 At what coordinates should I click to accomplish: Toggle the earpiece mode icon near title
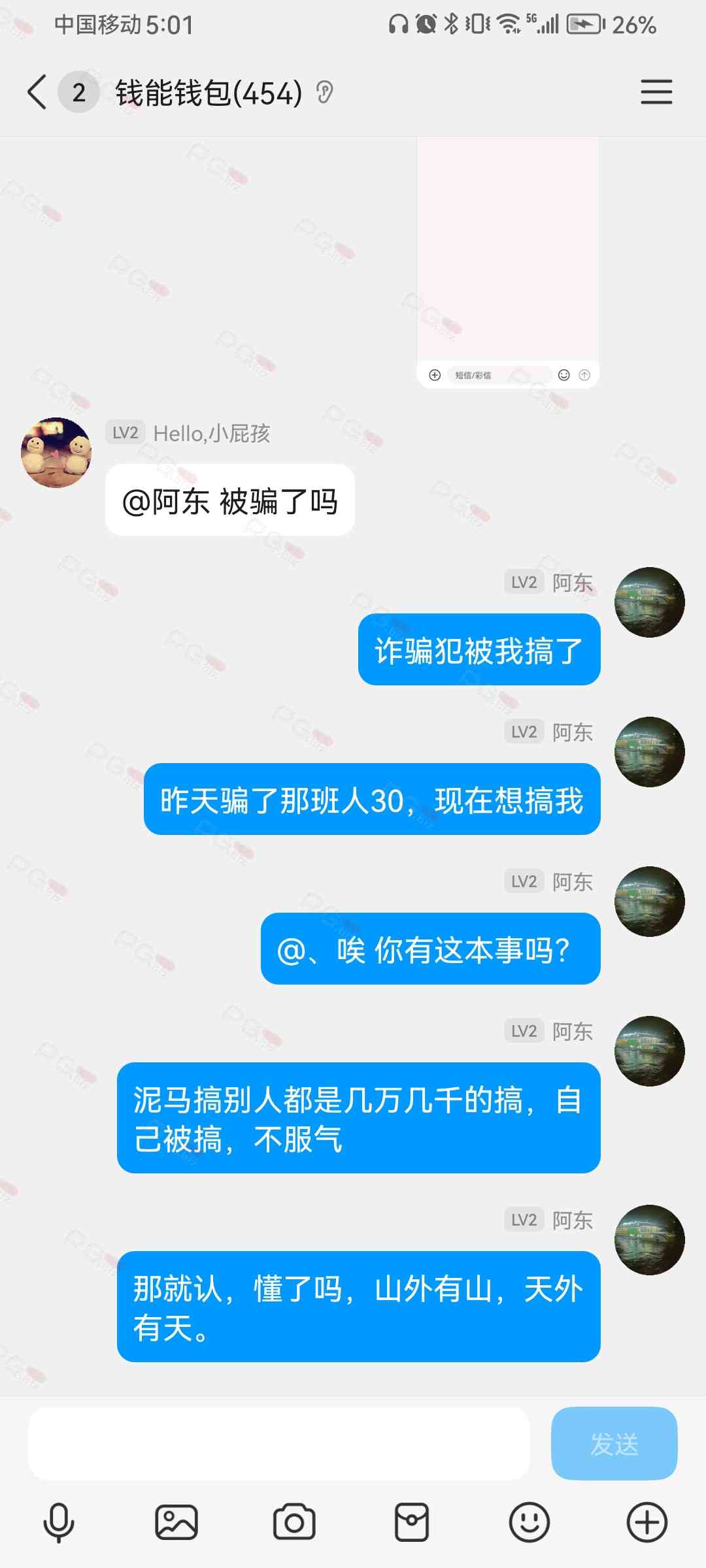point(325,92)
